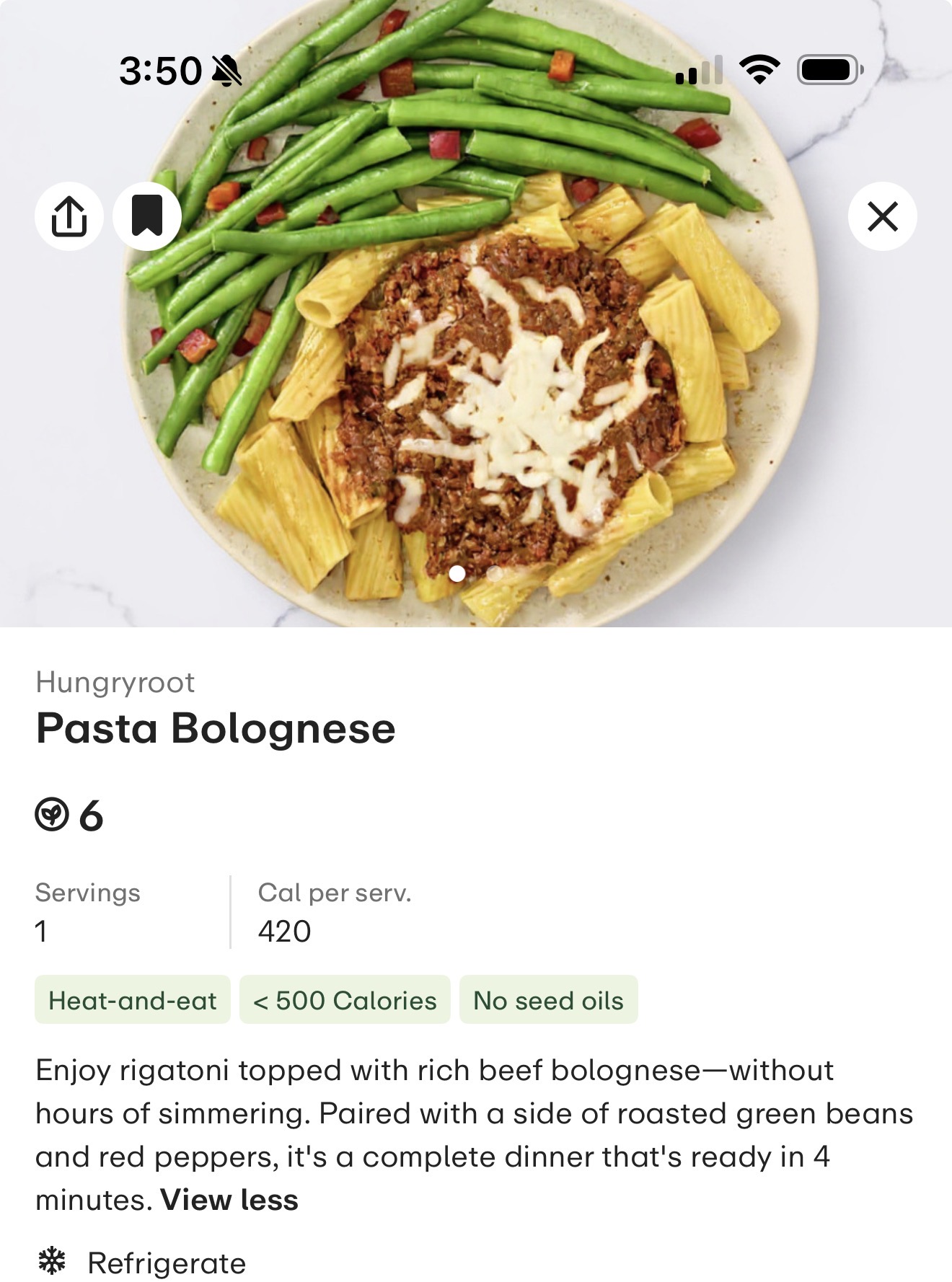Close the meal details page
The width and height of the screenshot is (952, 1282).
(882, 216)
